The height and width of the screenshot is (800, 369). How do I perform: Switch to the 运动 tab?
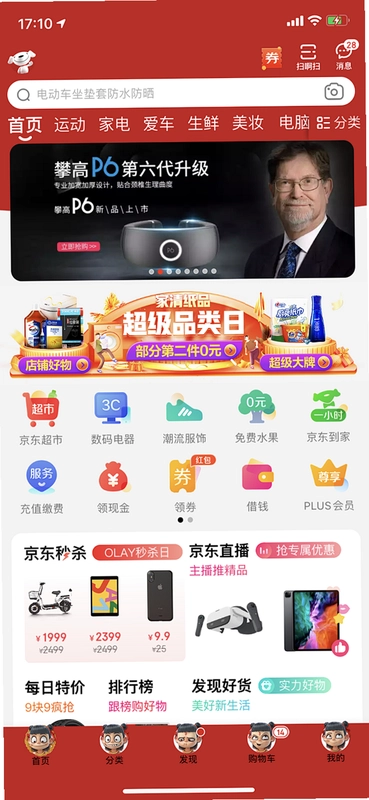[x=69, y=124]
